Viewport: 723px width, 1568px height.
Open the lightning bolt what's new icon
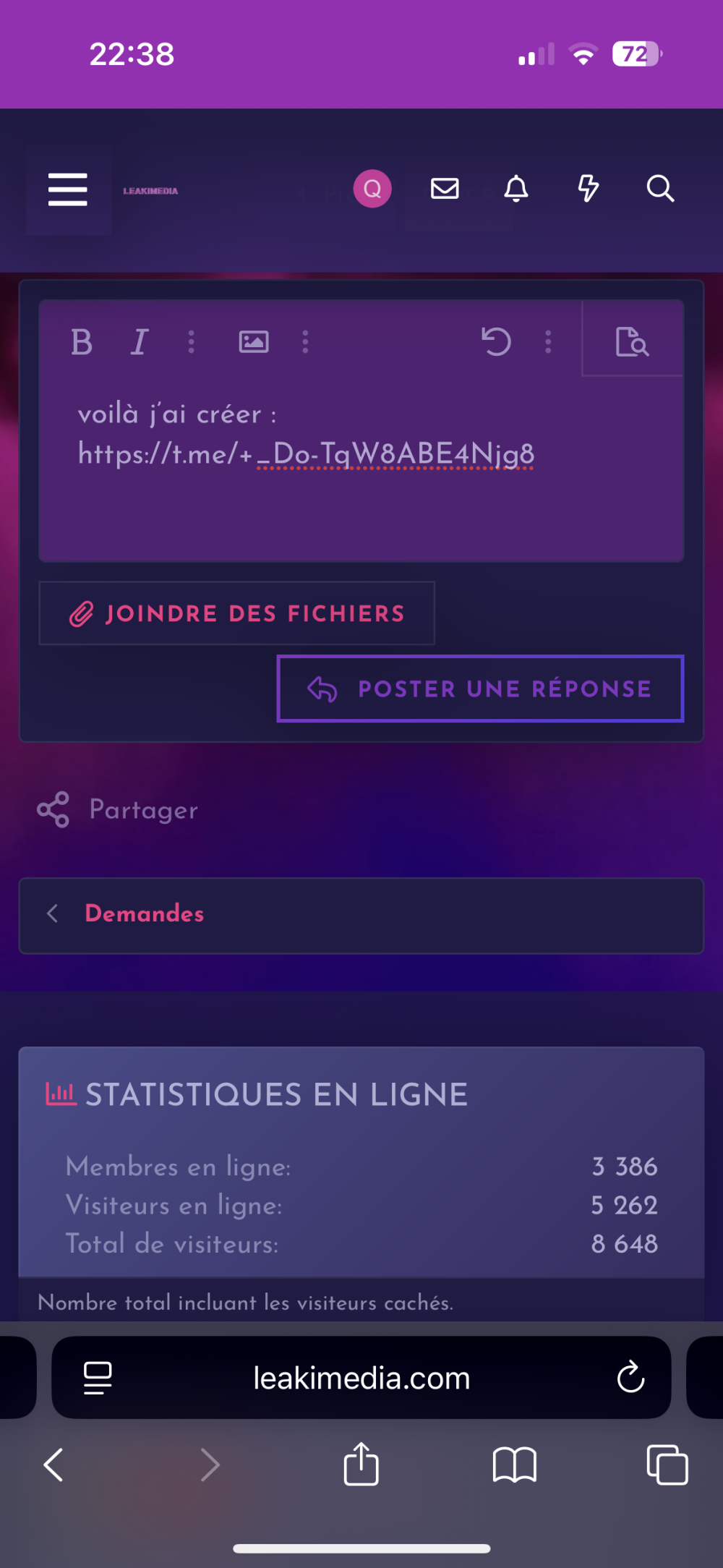coord(588,189)
